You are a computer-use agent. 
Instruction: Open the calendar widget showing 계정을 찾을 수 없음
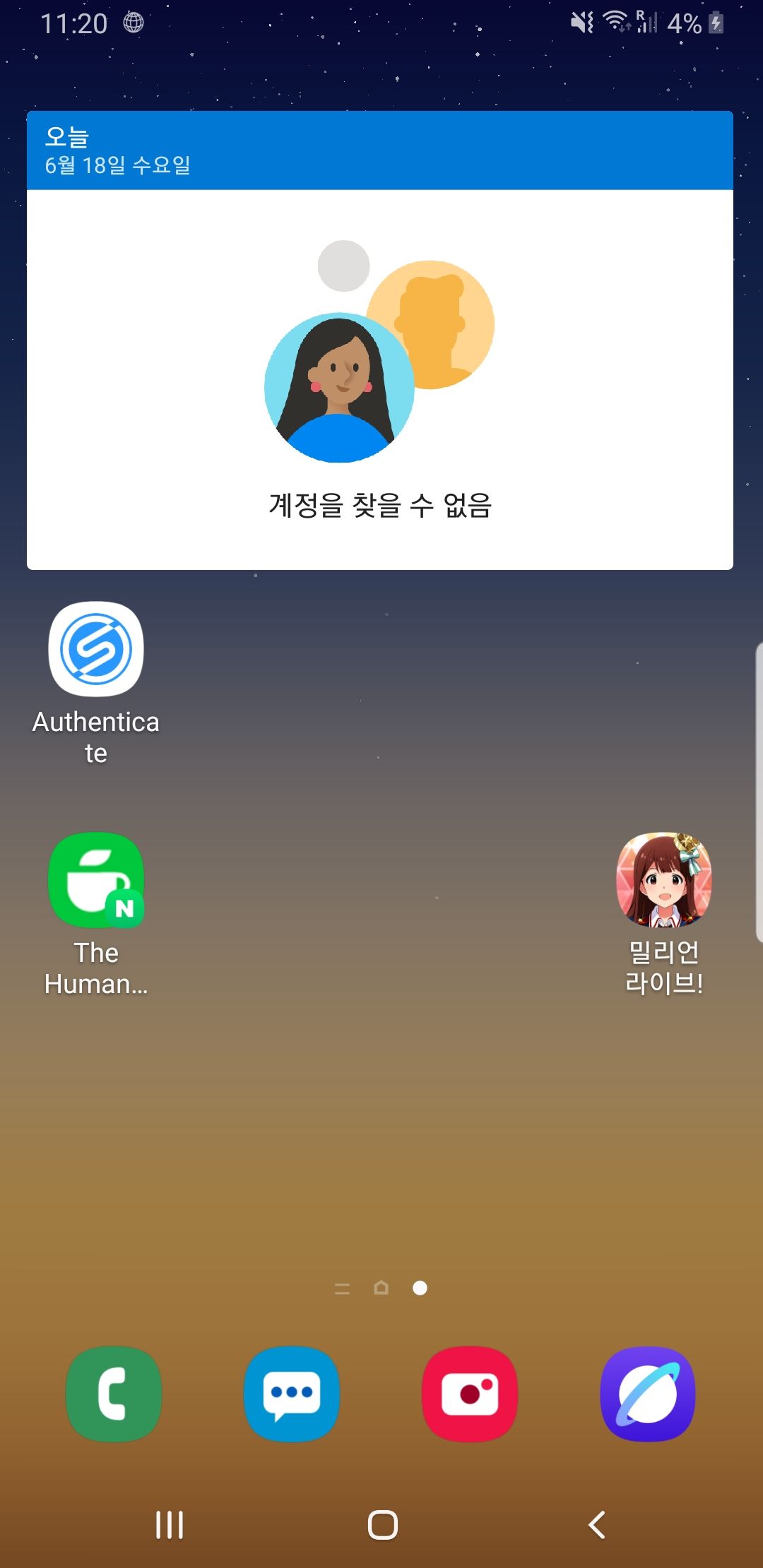click(380, 379)
